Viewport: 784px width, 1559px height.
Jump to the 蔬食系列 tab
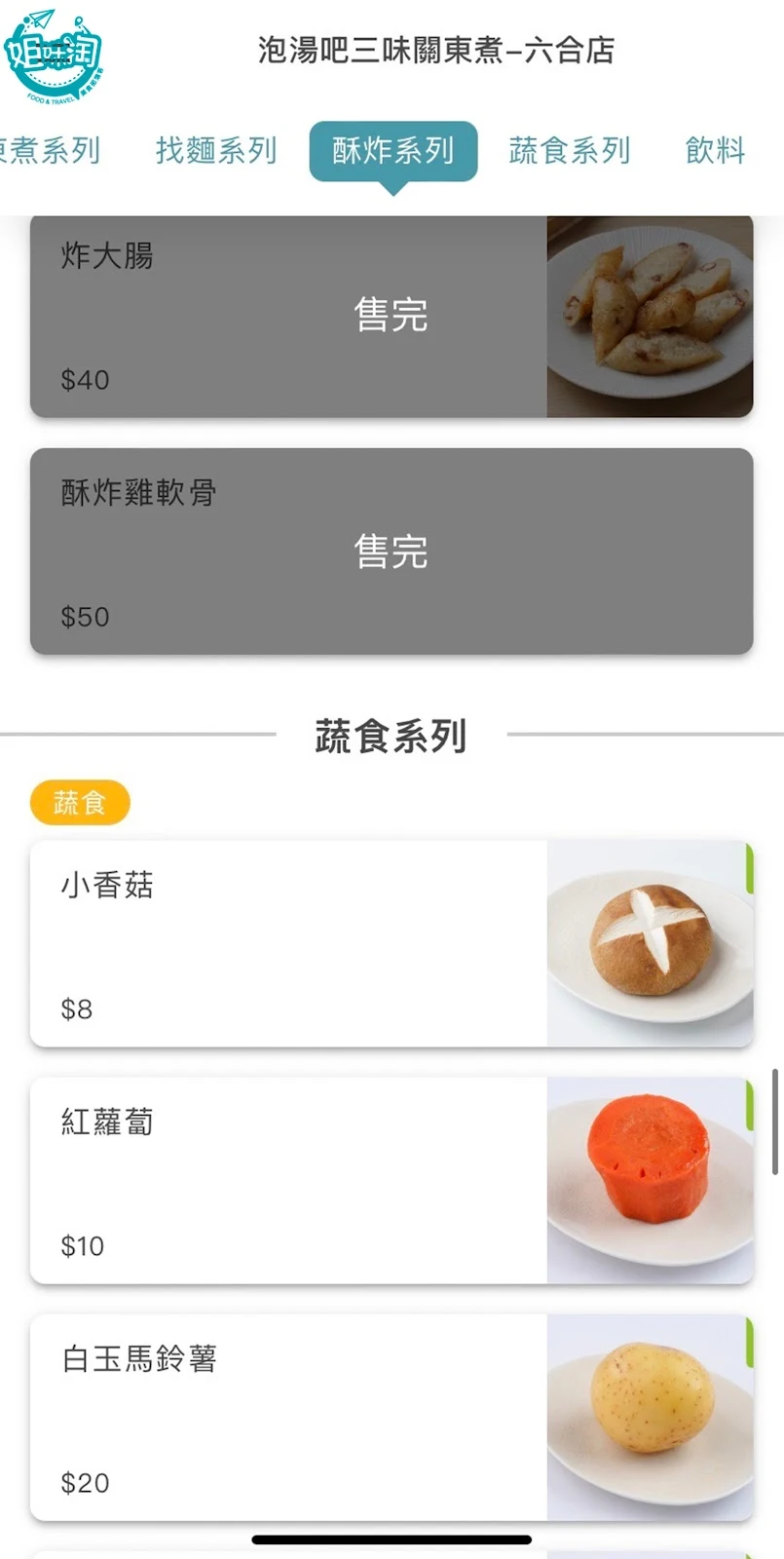(569, 151)
